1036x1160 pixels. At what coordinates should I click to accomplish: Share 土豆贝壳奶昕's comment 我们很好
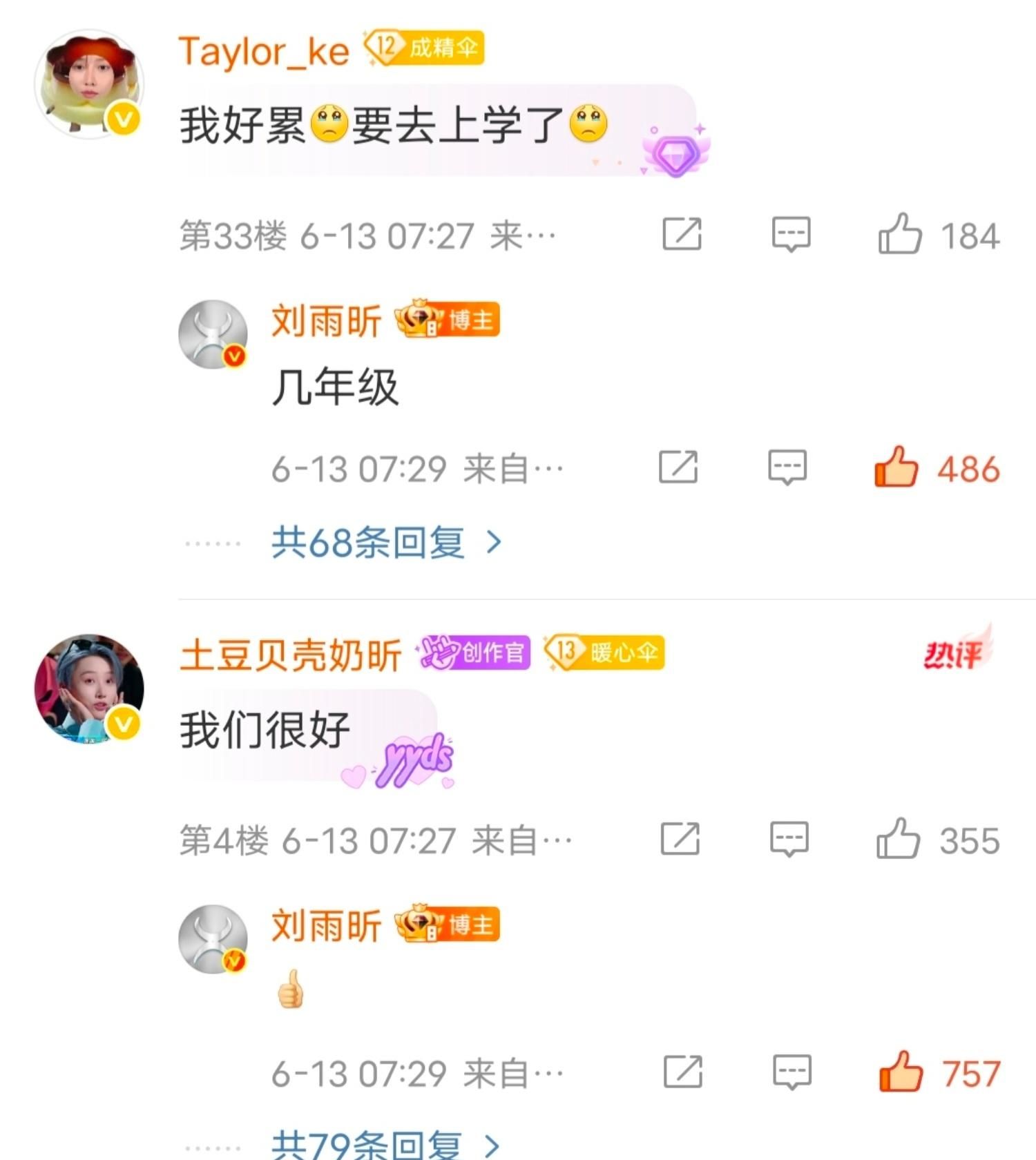[680, 839]
